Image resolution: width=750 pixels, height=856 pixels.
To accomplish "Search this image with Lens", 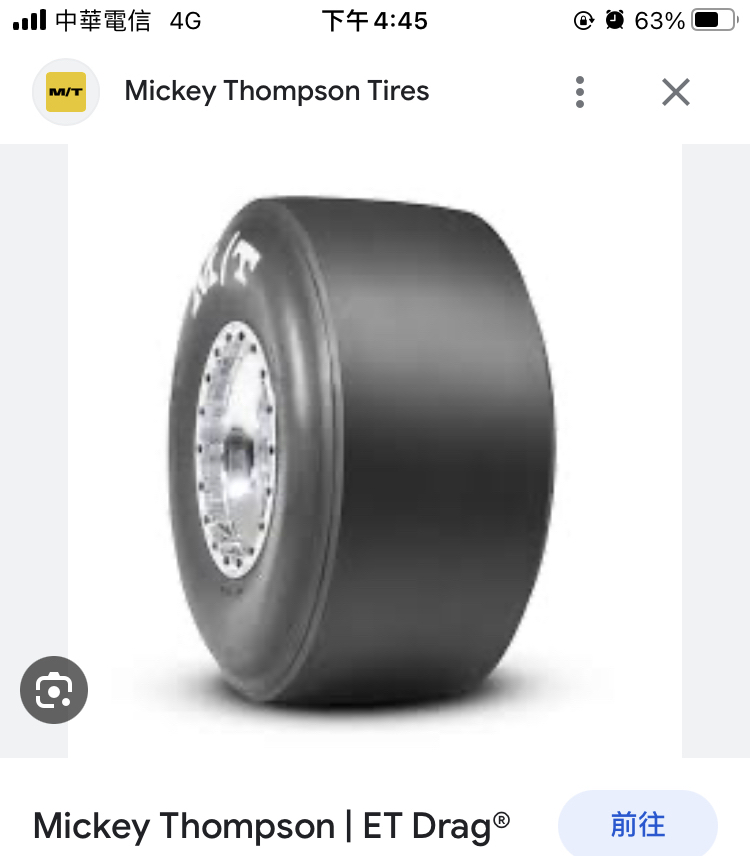I will (x=54, y=690).
